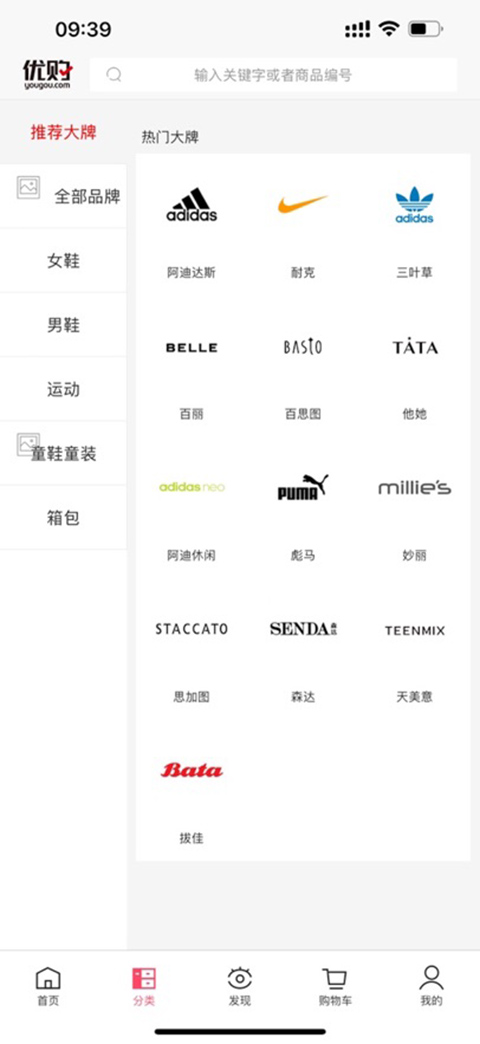480x1044 pixels.
Task: Switch to the 女鞋 category
Action: point(63,260)
